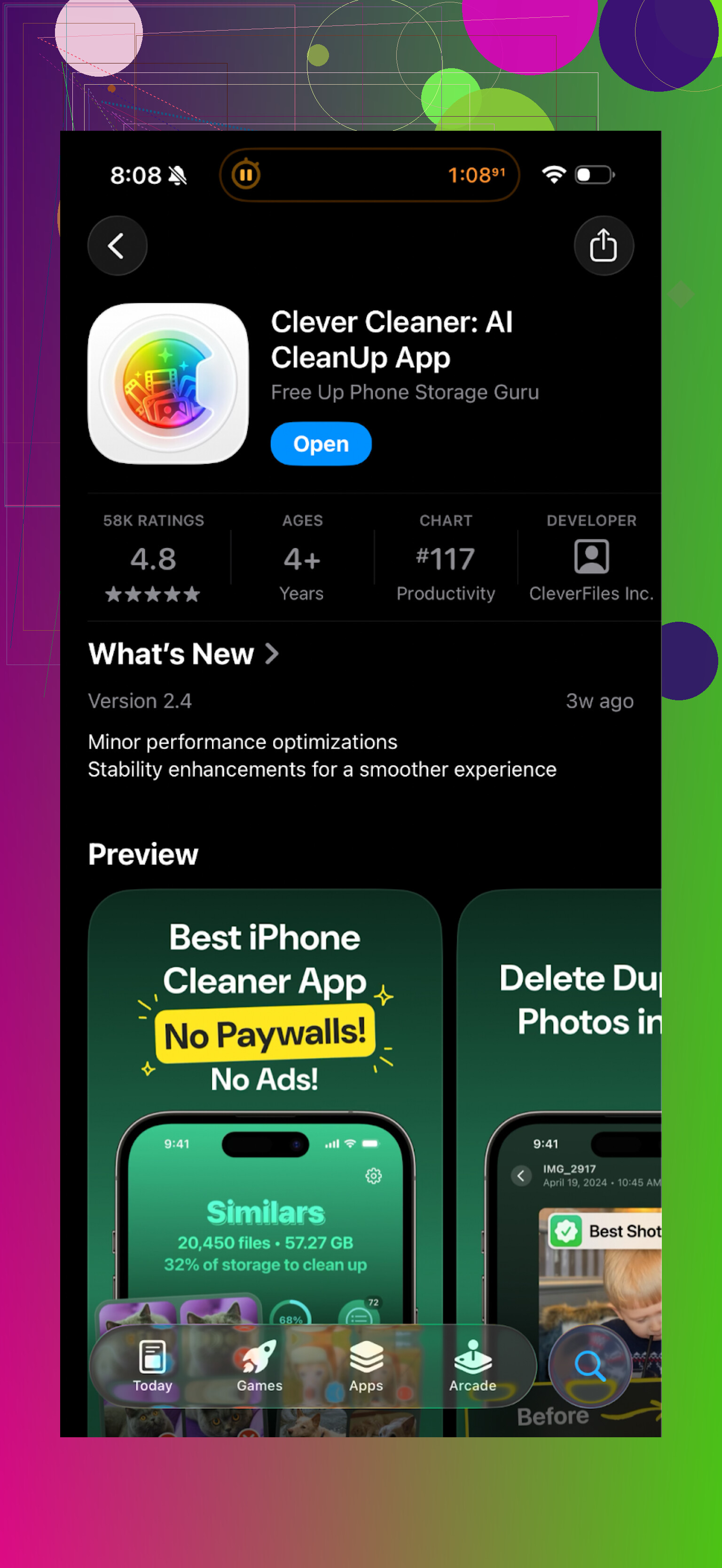
Task: View the 58K ratings section
Action: 153,558
